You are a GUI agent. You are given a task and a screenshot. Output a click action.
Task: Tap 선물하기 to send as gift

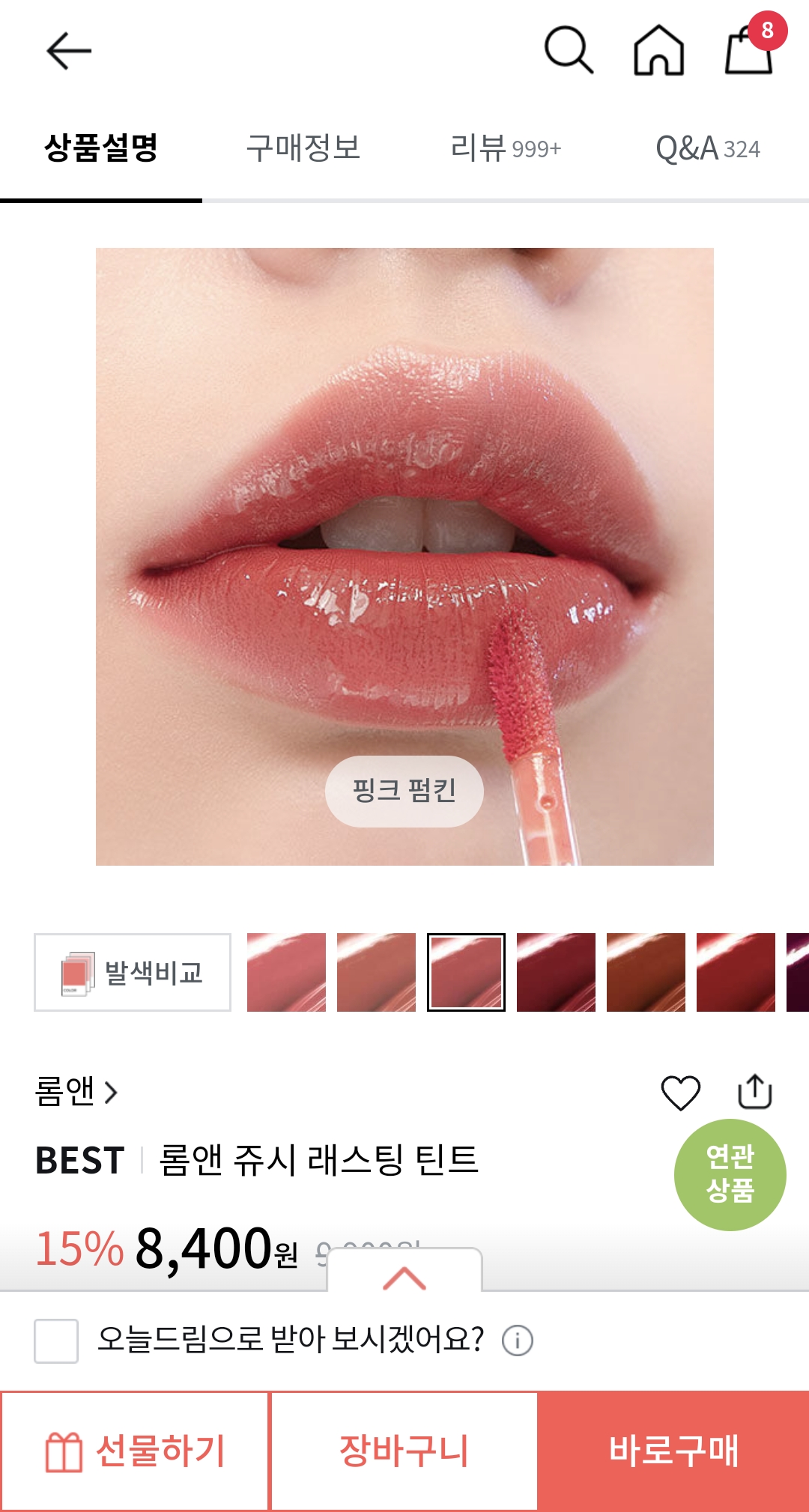(135, 1451)
